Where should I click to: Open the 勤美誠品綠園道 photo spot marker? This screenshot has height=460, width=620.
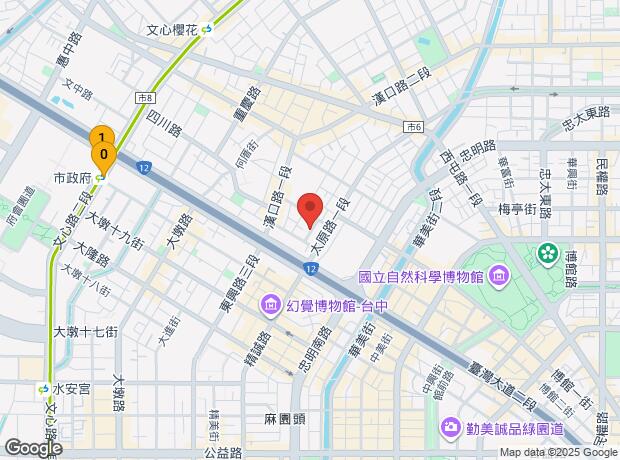pos(450,429)
